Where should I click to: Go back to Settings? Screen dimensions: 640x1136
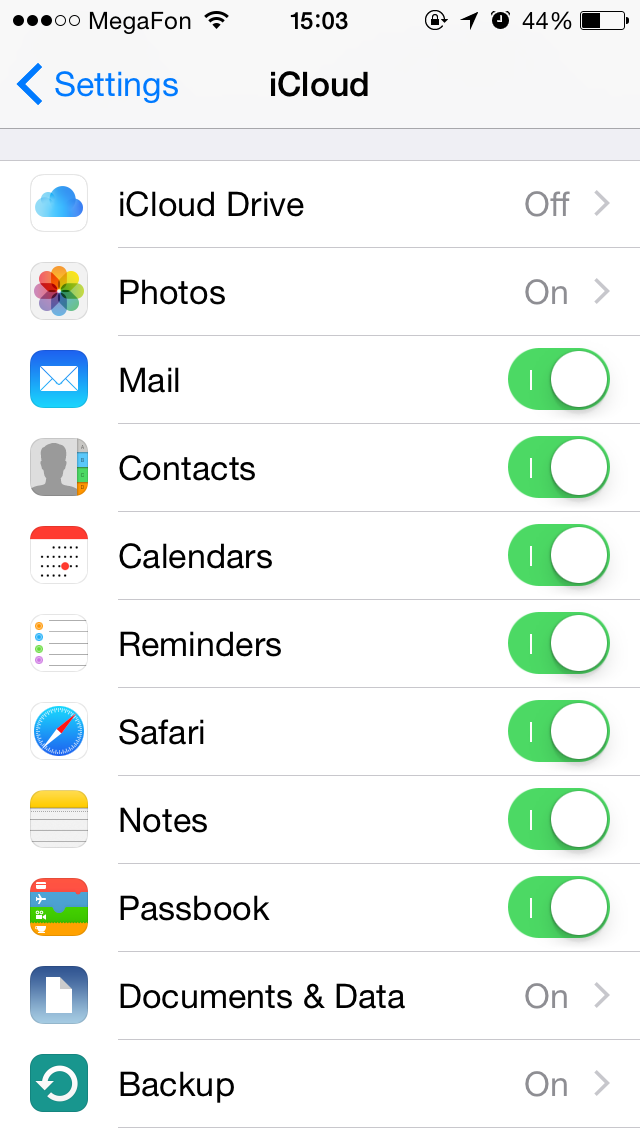point(98,84)
